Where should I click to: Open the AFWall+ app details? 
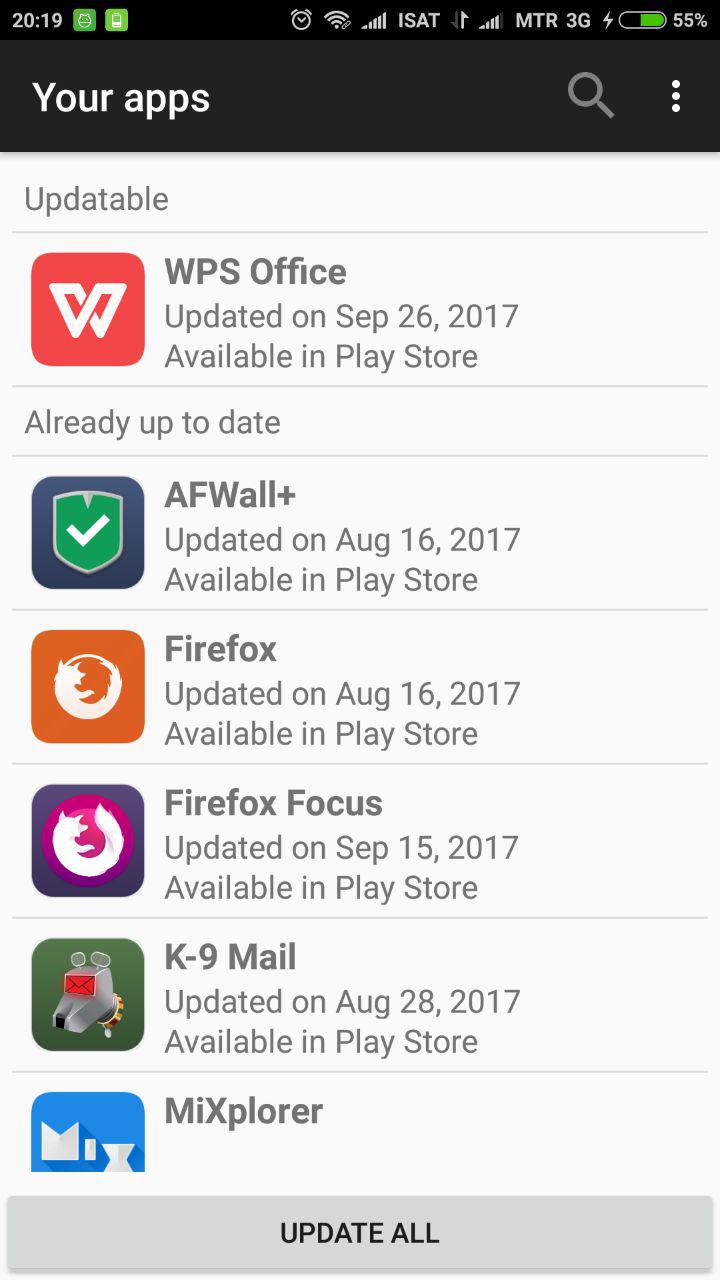(360, 533)
